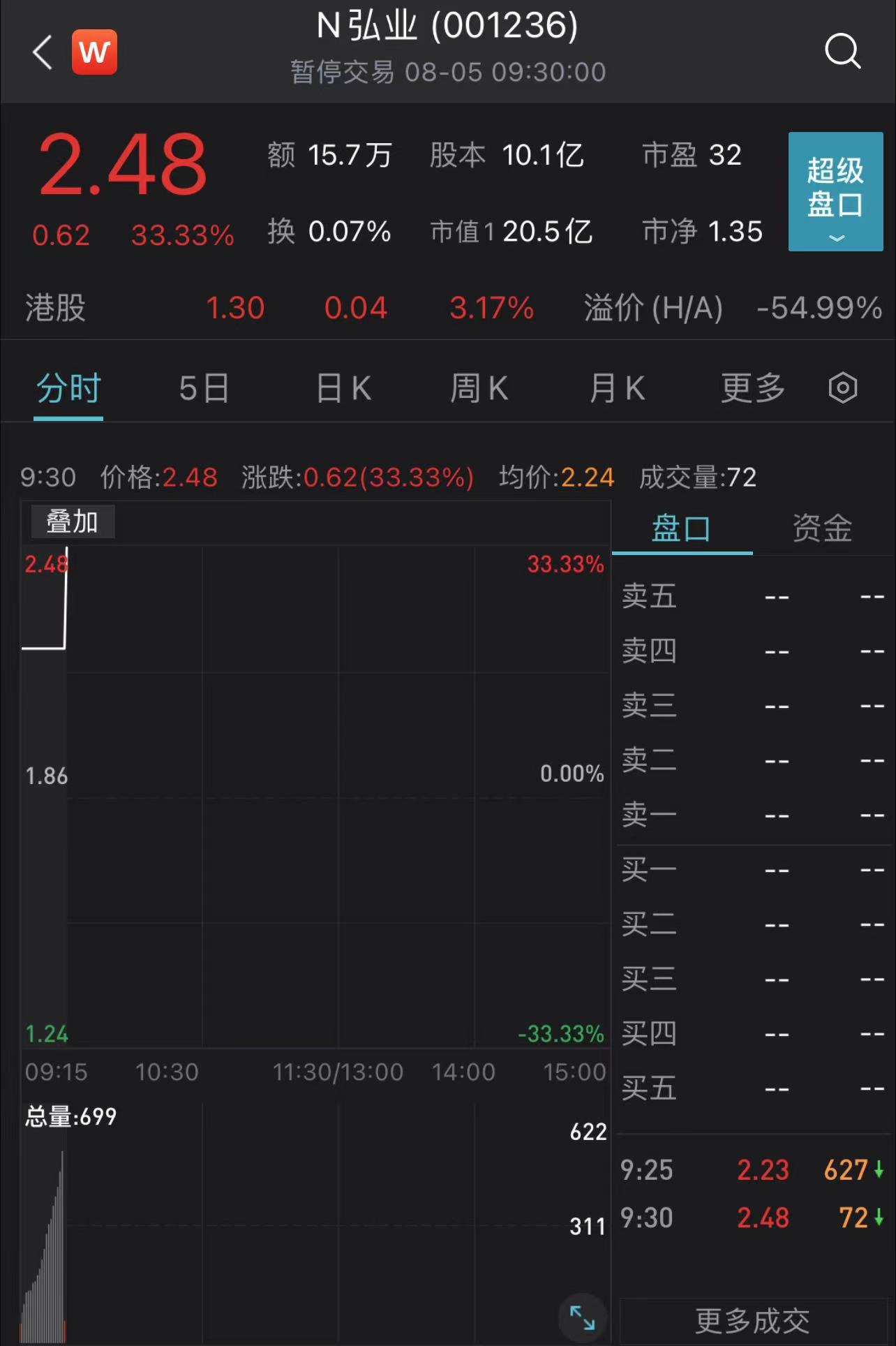Screen dimensions: 896x1346
Task: Tap the 叠加 overlay button
Action: 72,522
